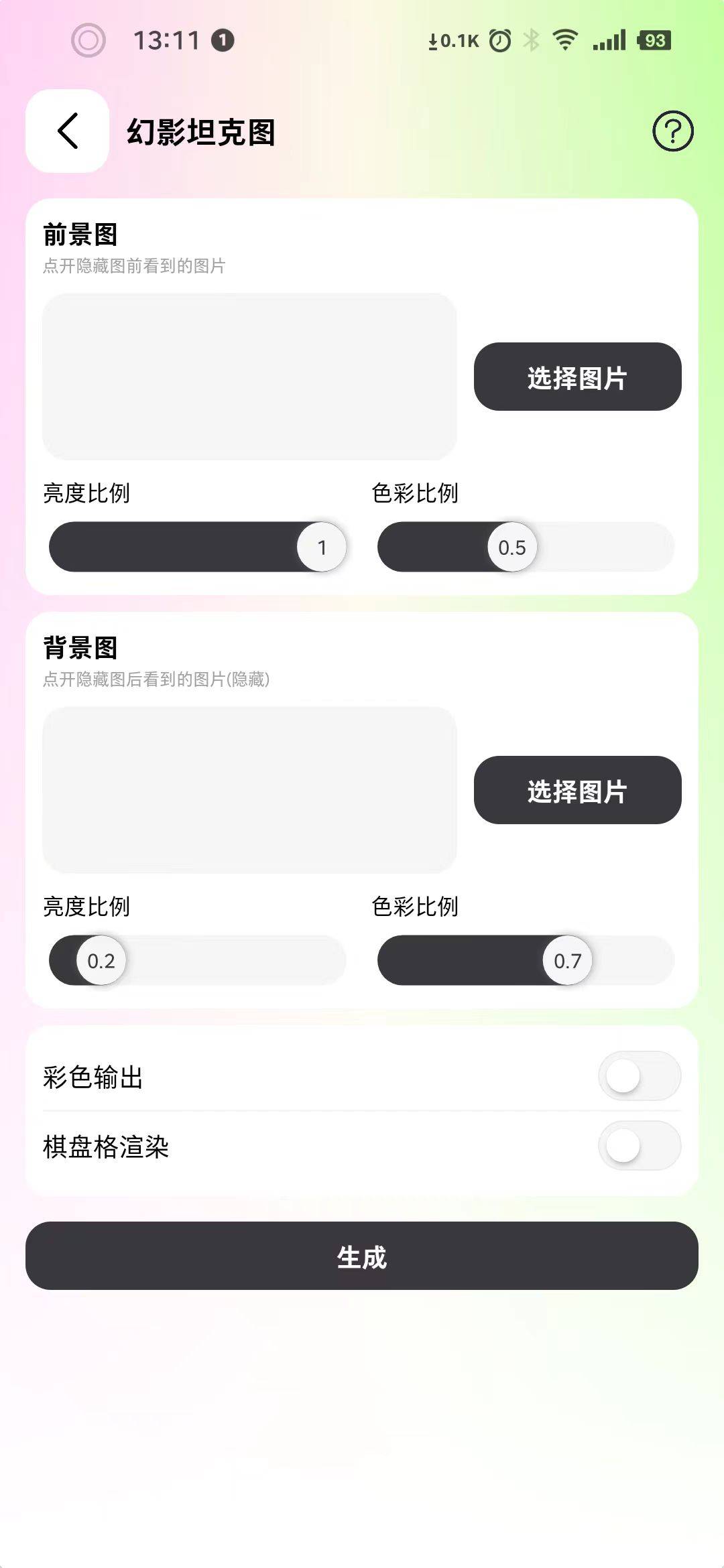Tap 选择图片 for the 背景图
The image size is (724, 1568).
point(577,790)
